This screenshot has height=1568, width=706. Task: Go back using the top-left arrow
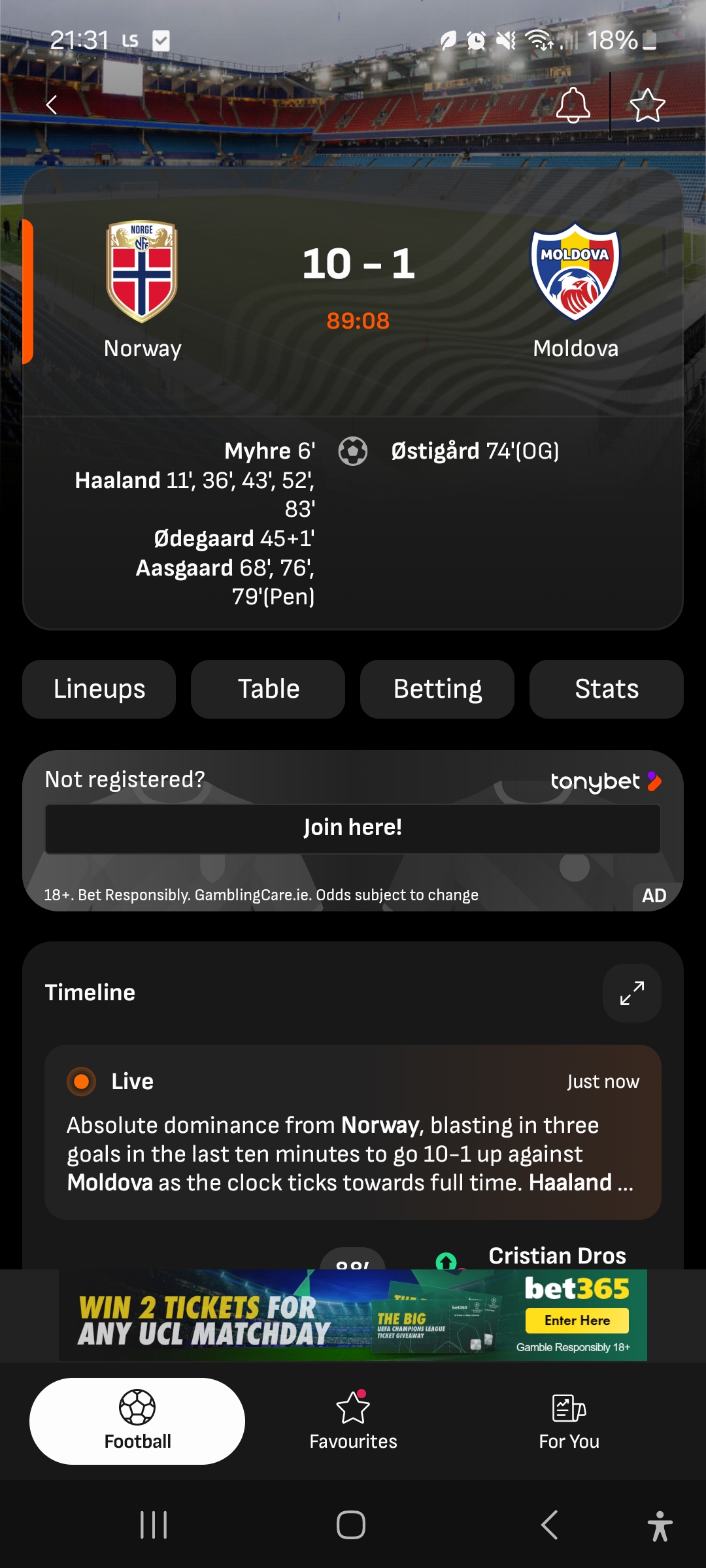[52, 105]
